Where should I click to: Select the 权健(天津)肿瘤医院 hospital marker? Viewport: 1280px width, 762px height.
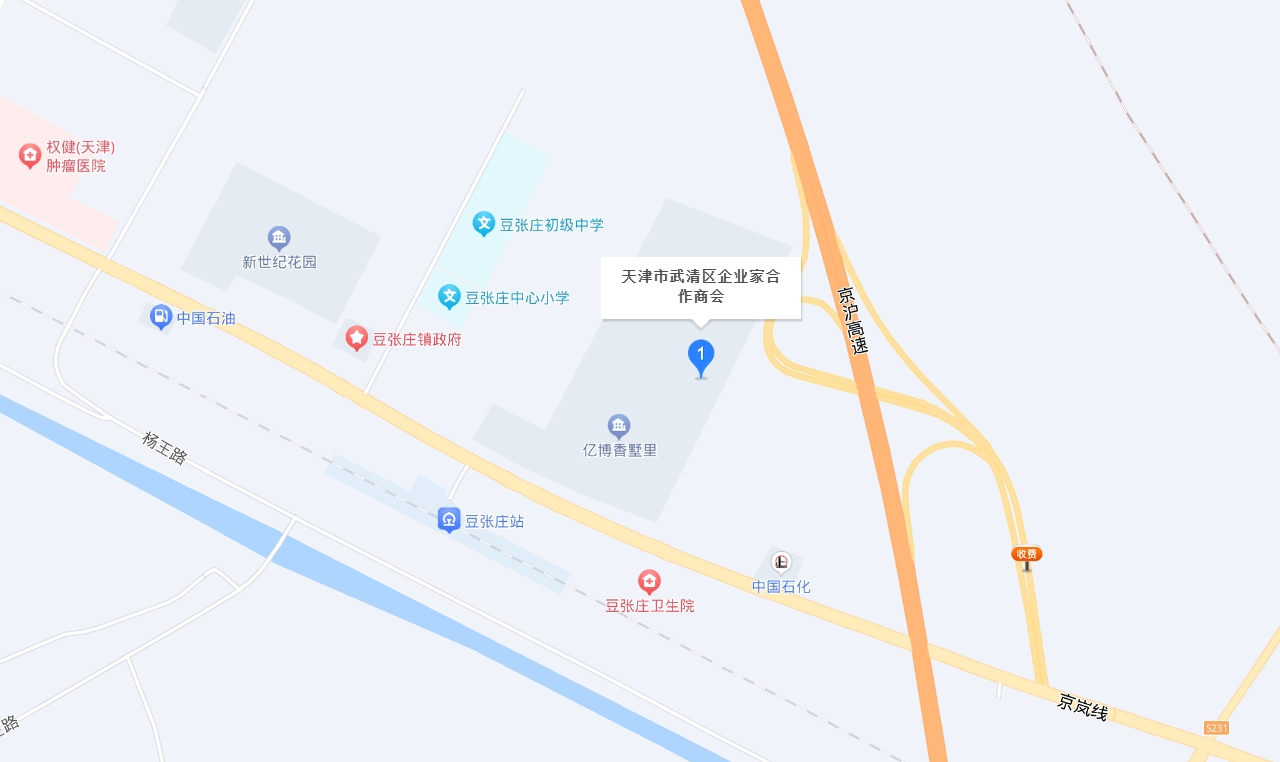tap(30, 155)
